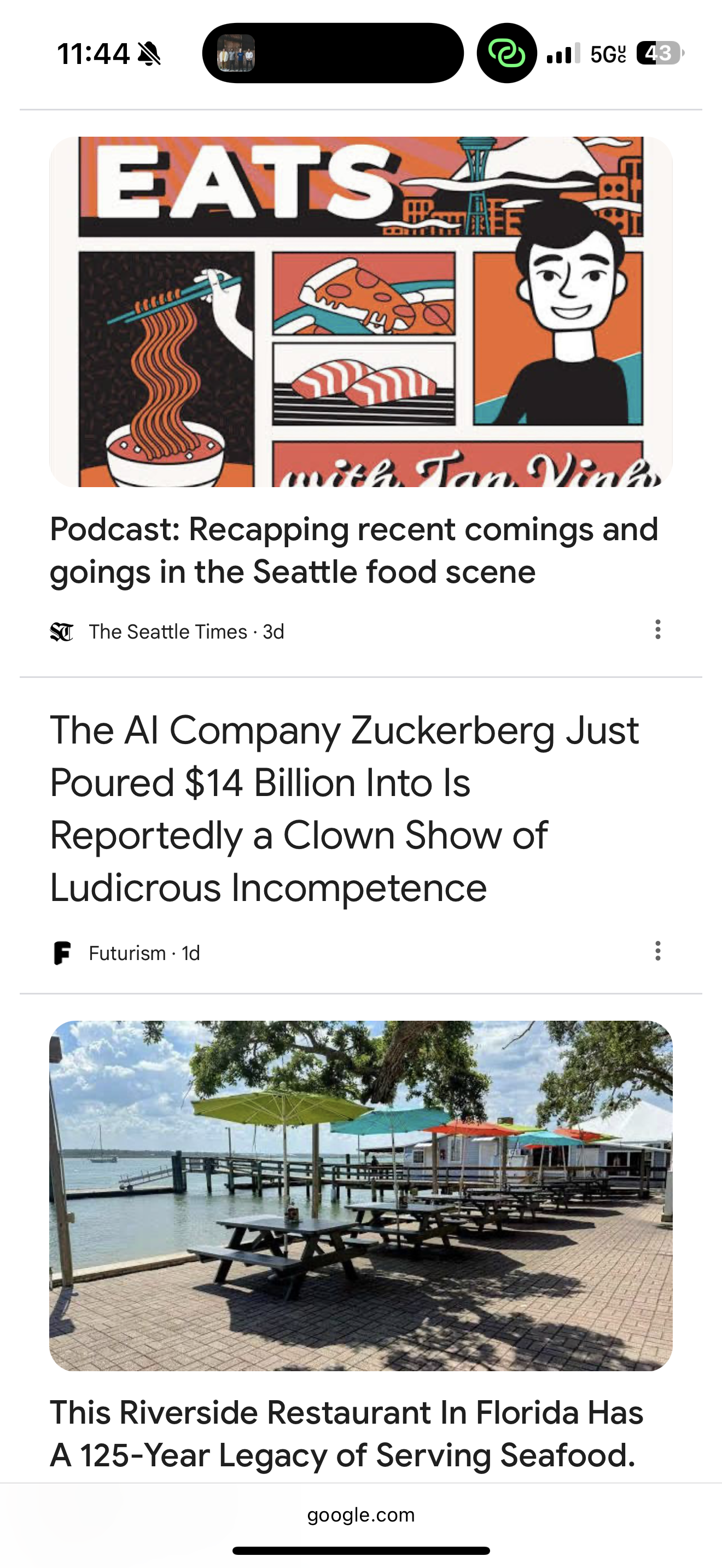
Task: Tap the google.com address bar
Action: [360, 1515]
